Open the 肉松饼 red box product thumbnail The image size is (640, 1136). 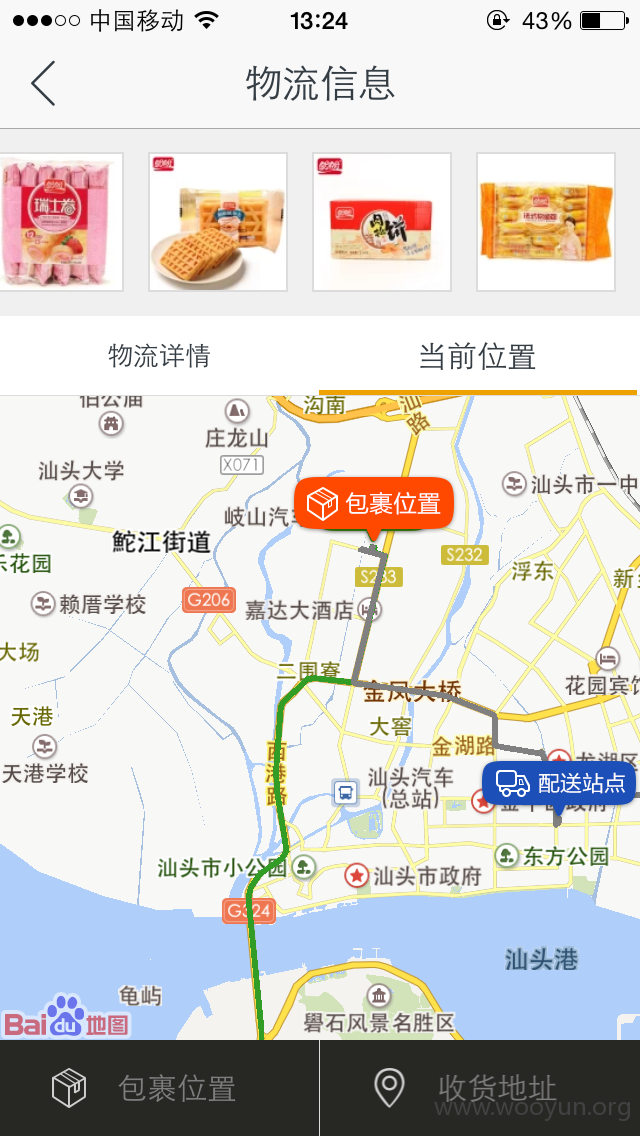click(382, 222)
